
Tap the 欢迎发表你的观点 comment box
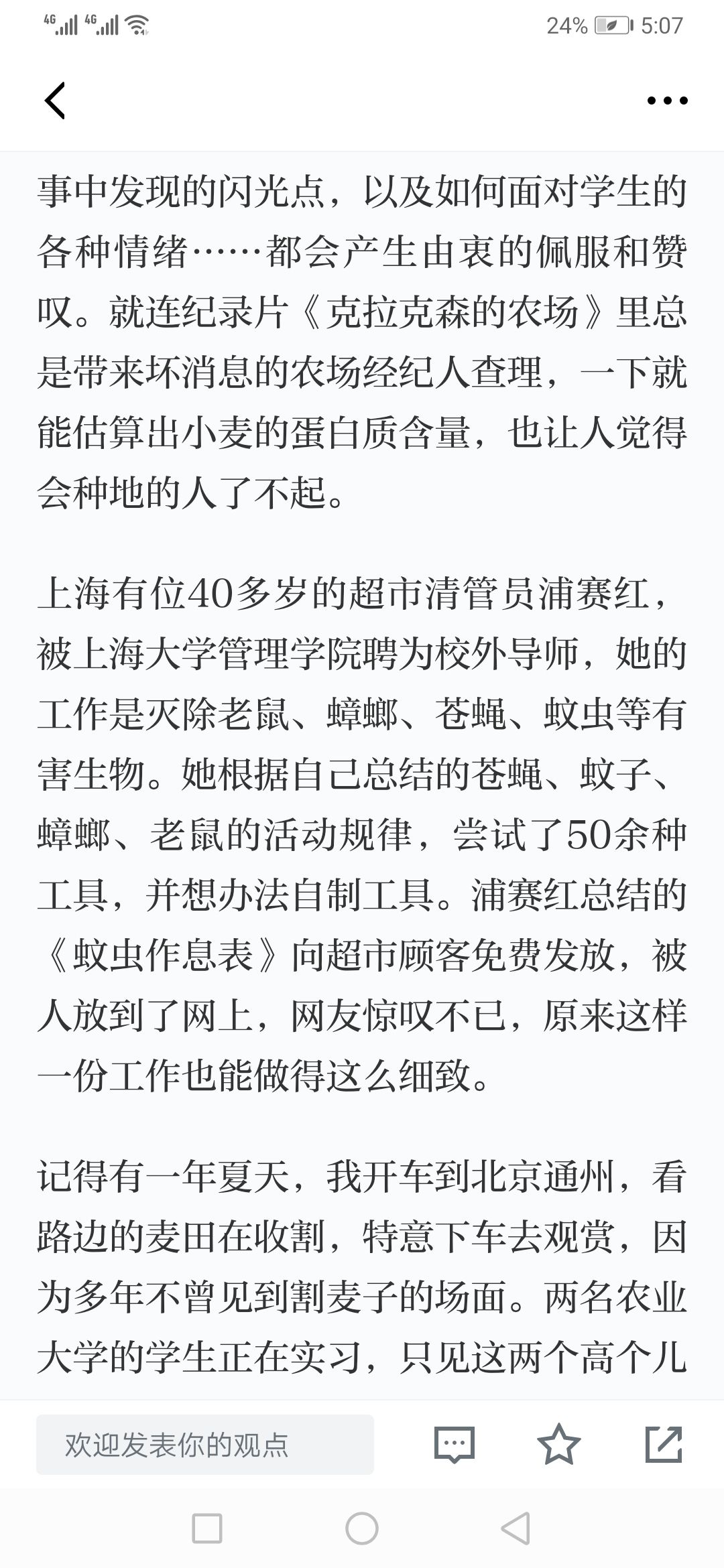point(205,1445)
